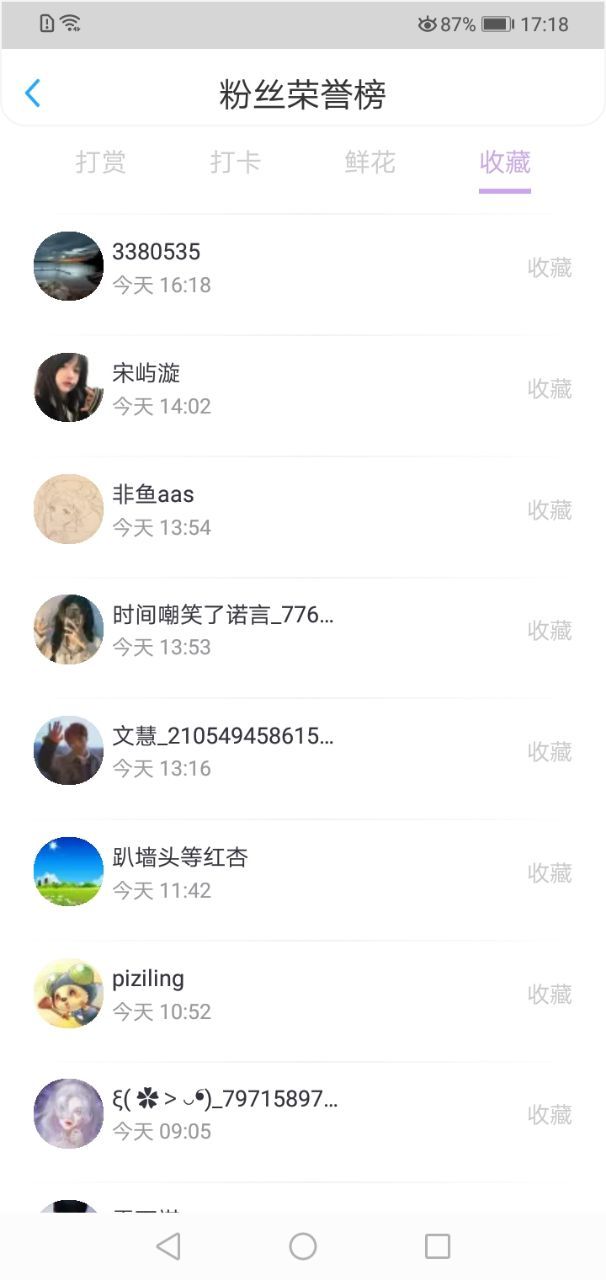Open the user row from 今天 09:05
The height and width of the screenshot is (1280, 606).
[300, 1114]
